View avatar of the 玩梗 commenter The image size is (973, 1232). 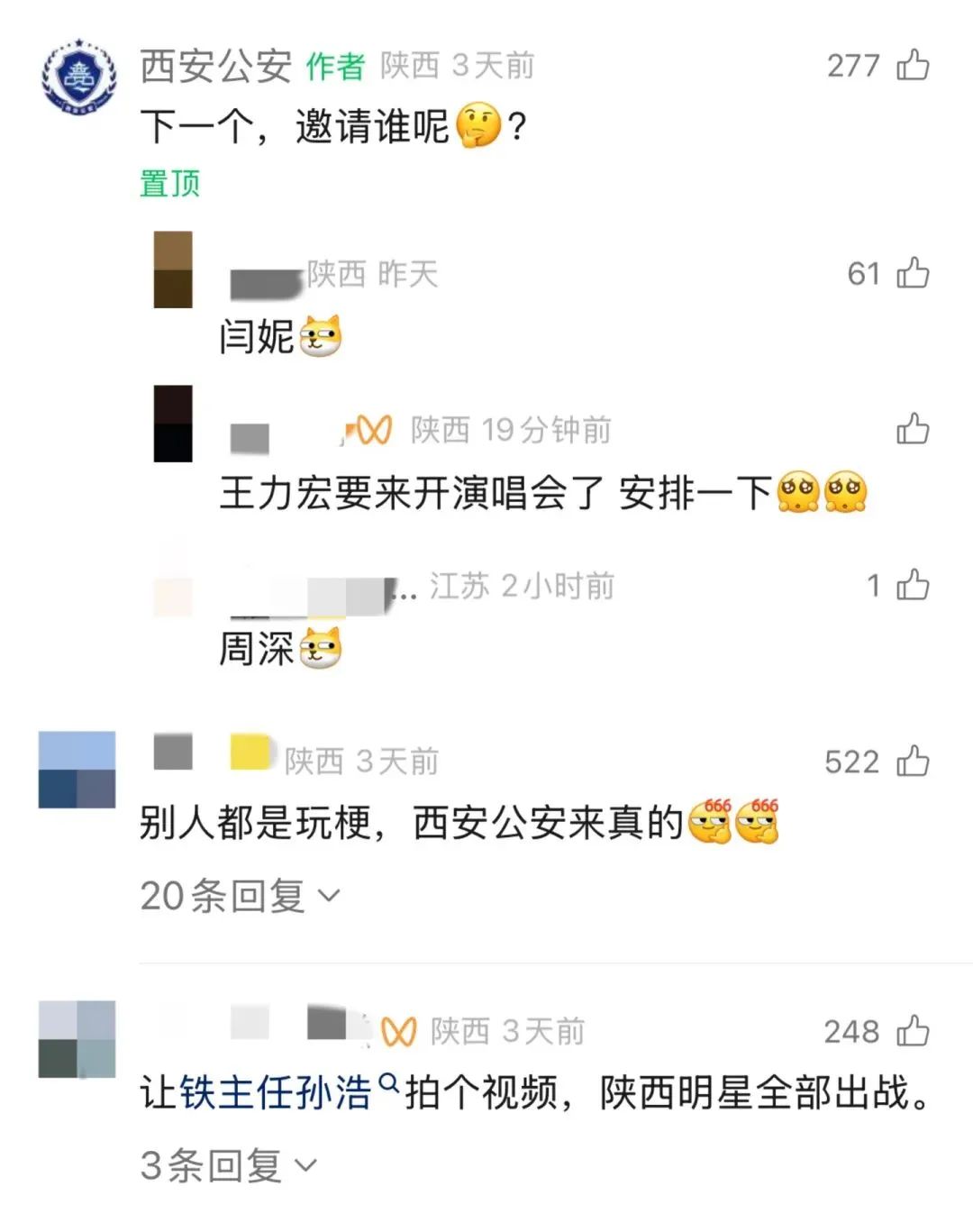click(x=77, y=769)
